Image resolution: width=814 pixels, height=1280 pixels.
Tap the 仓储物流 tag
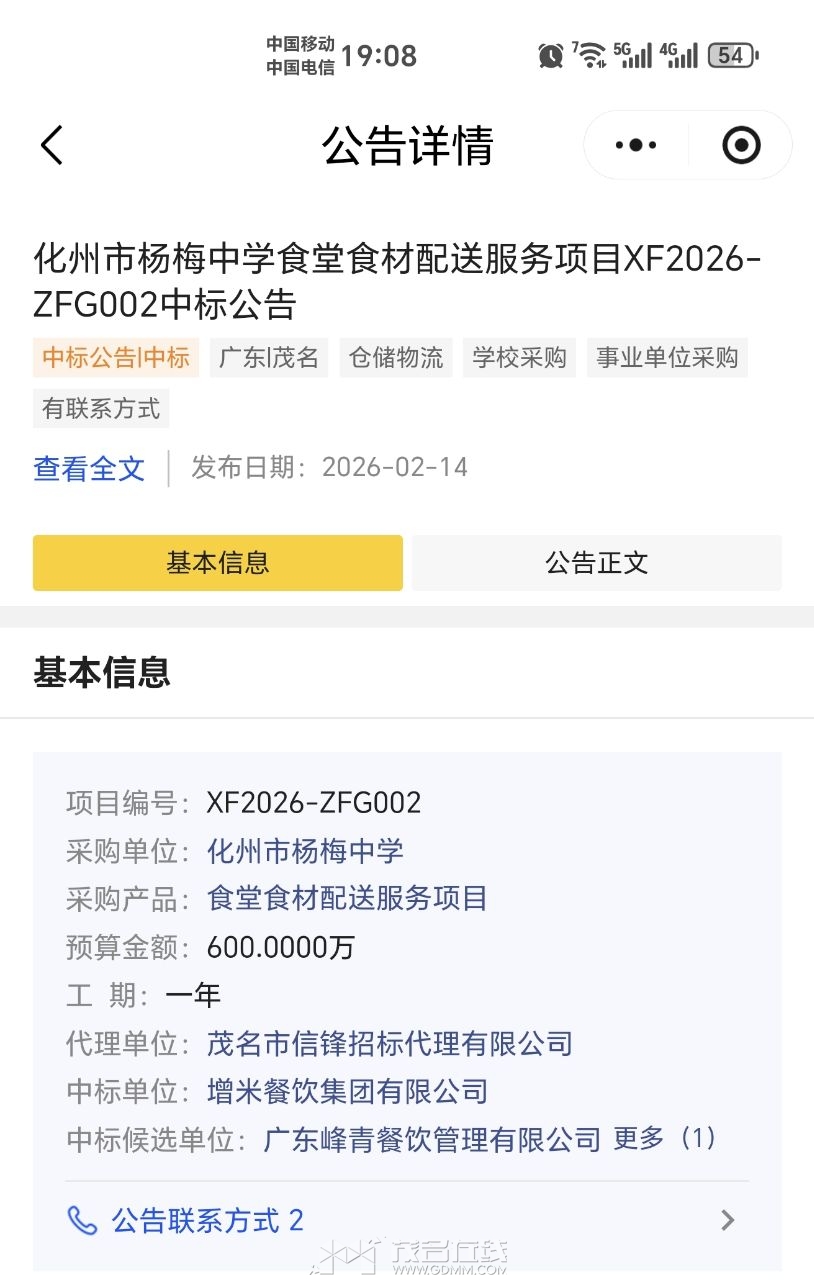[396, 358]
